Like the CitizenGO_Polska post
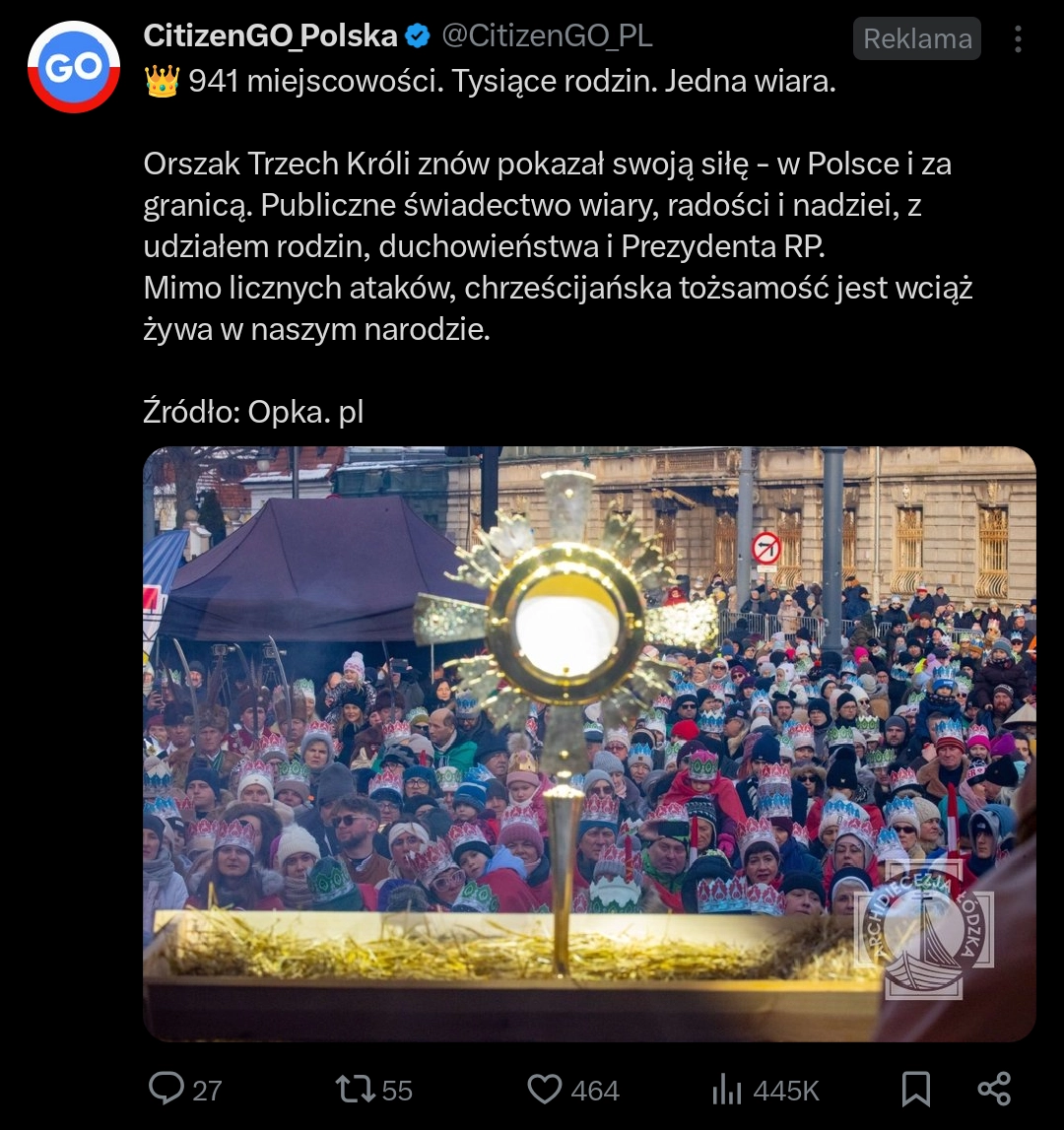Viewport: 1064px width, 1130px height. [545, 1089]
